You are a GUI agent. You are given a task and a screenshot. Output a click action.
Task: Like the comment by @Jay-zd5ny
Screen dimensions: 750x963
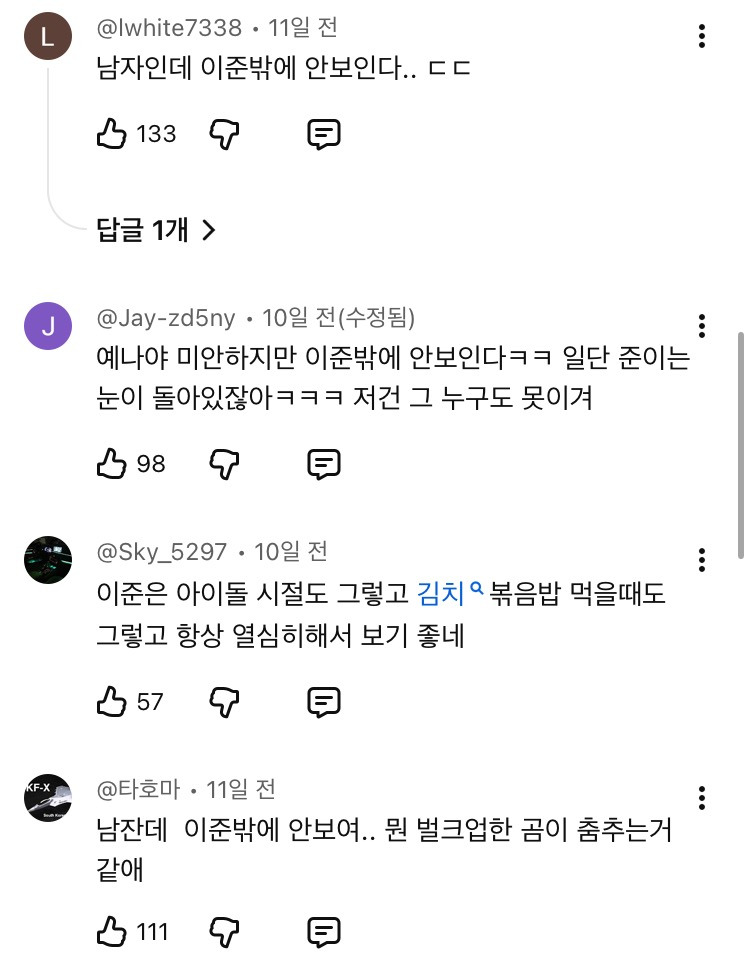pyautogui.click(x=111, y=464)
